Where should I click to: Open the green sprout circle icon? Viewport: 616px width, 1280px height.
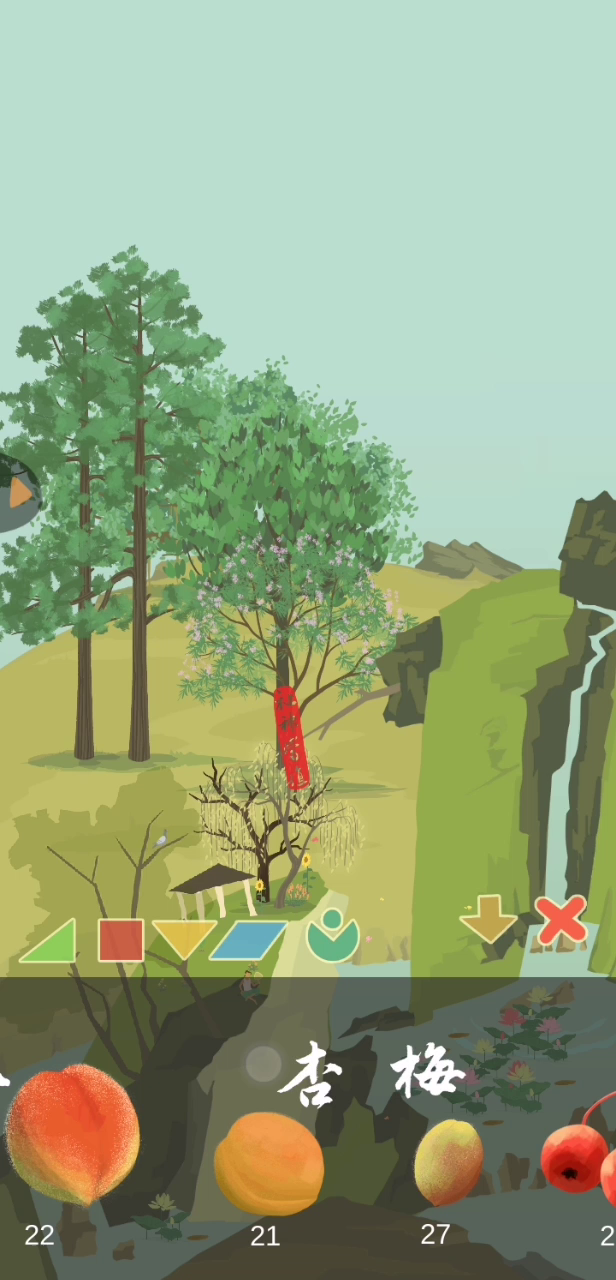click(x=332, y=936)
